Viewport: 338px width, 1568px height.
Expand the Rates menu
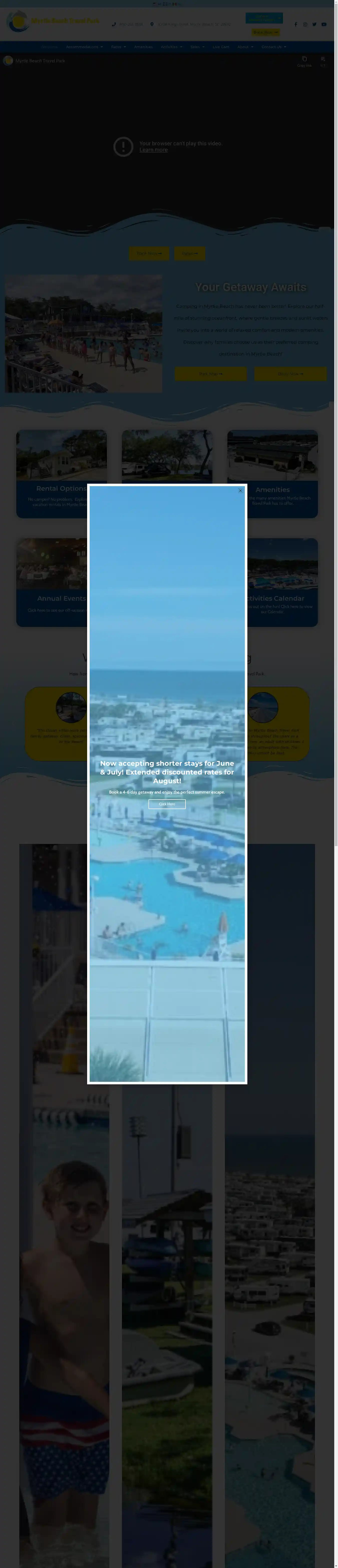[x=118, y=47]
